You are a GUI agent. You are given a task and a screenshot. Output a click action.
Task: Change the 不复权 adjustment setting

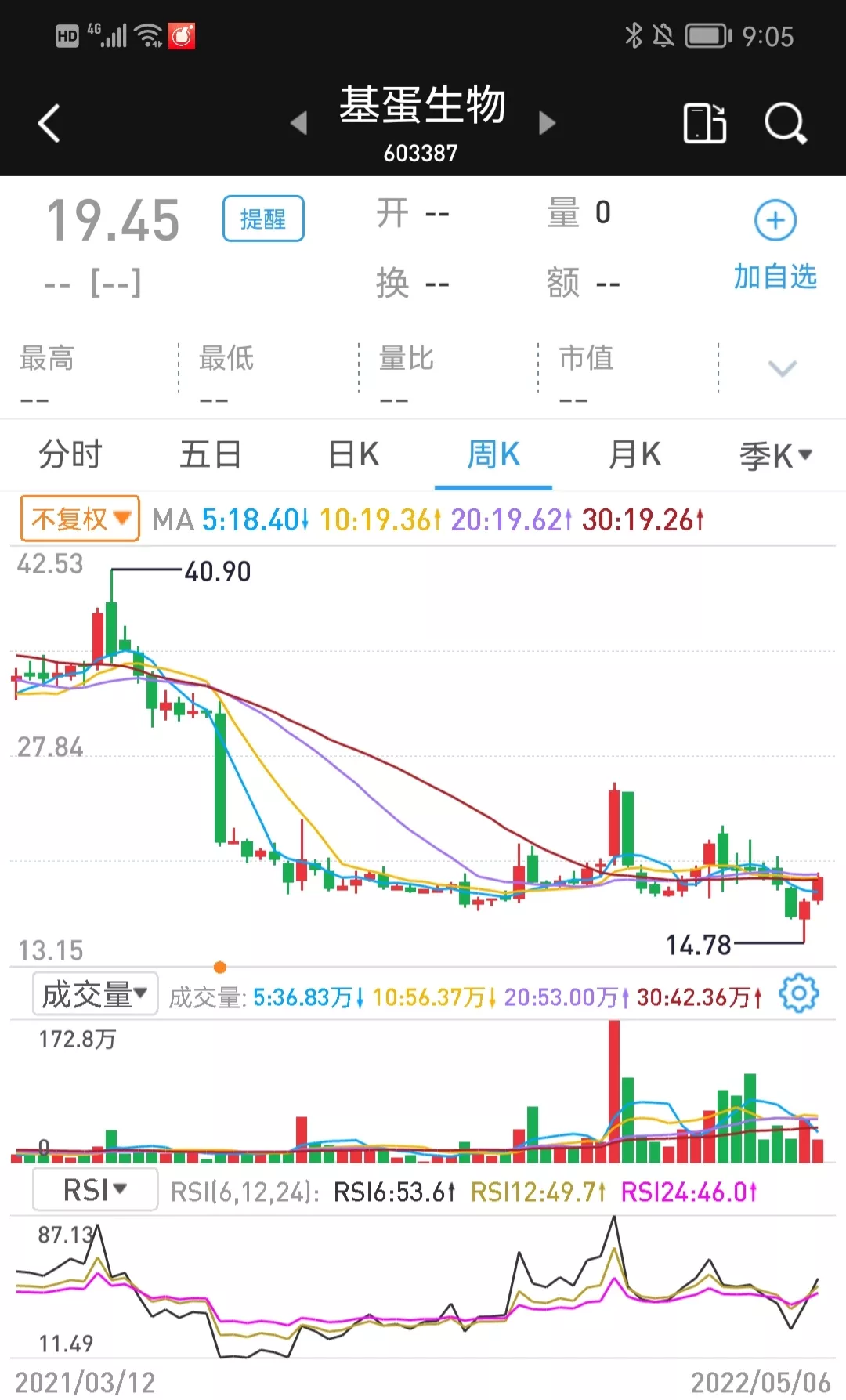[x=80, y=519]
